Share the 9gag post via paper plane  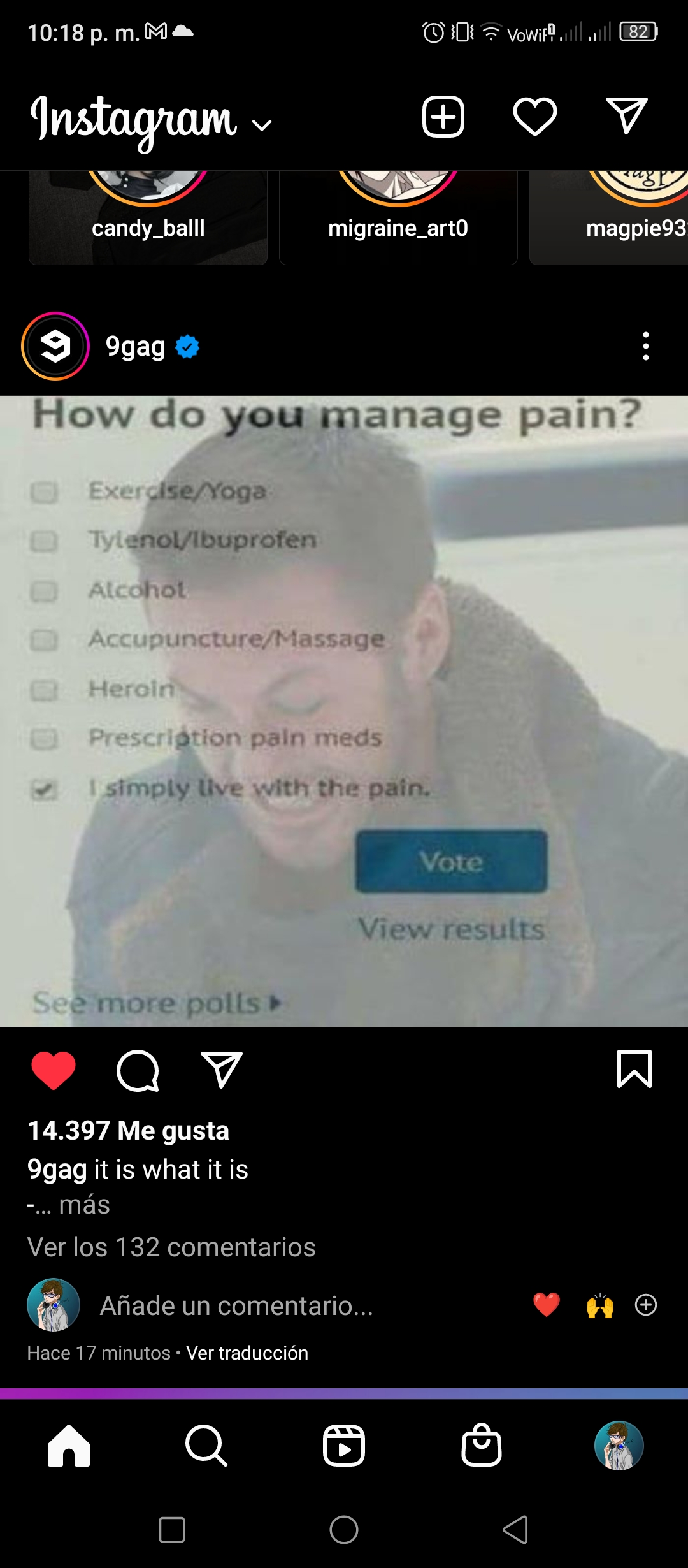click(x=222, y=1069)
